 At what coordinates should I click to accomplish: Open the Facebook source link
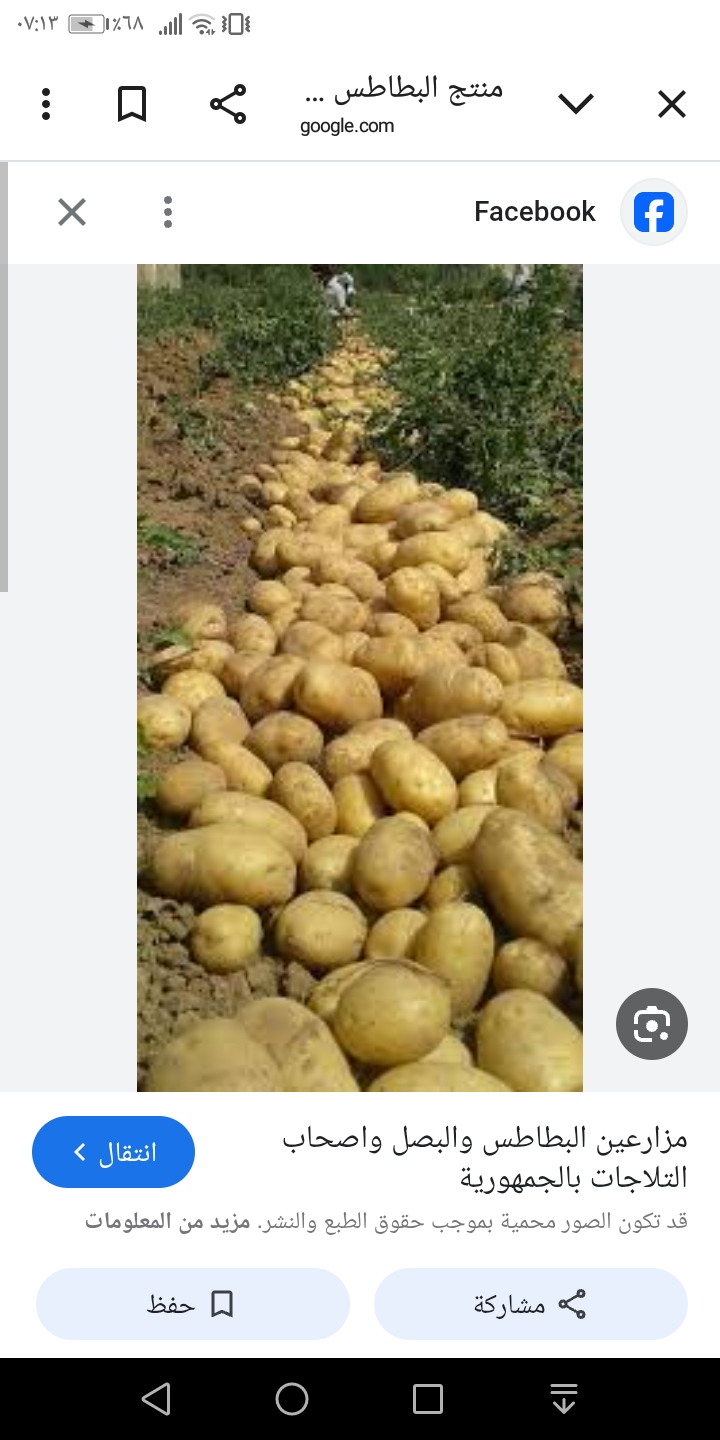pos(580,212)
